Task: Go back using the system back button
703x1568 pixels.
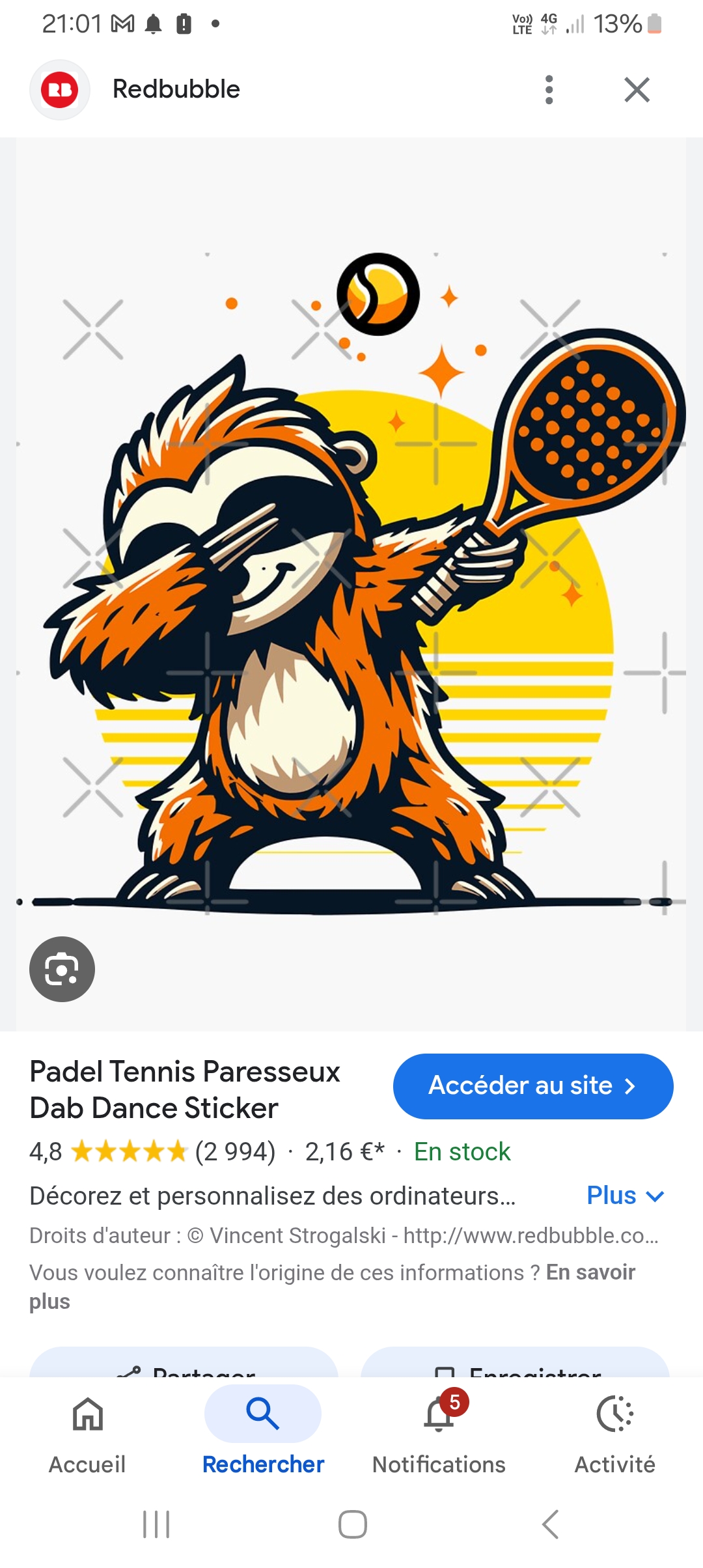Action: tap(550, 1524)
